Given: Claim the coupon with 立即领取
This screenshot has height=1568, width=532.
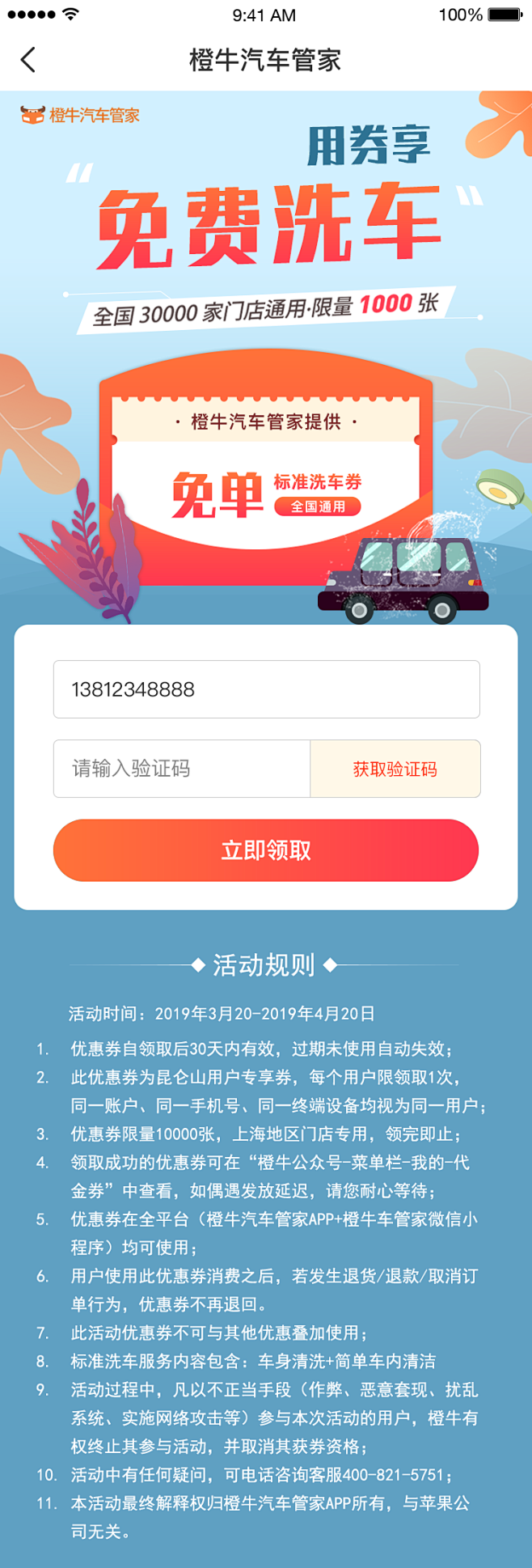Looking at the screenshot, I should (x=266, y=850).
